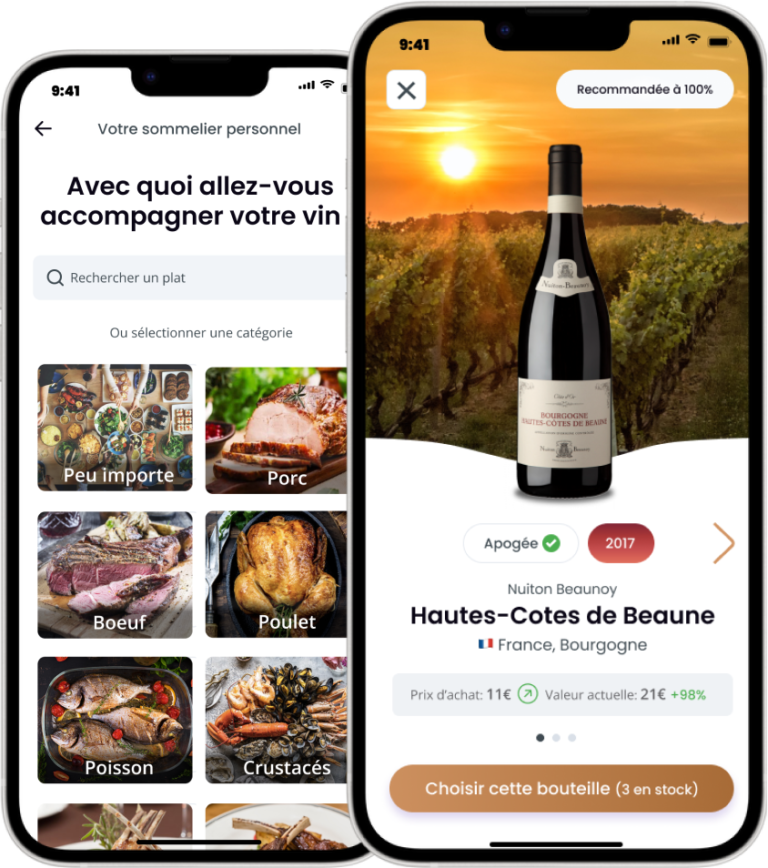Tap the second pagination dot

[x=556, y=736]
